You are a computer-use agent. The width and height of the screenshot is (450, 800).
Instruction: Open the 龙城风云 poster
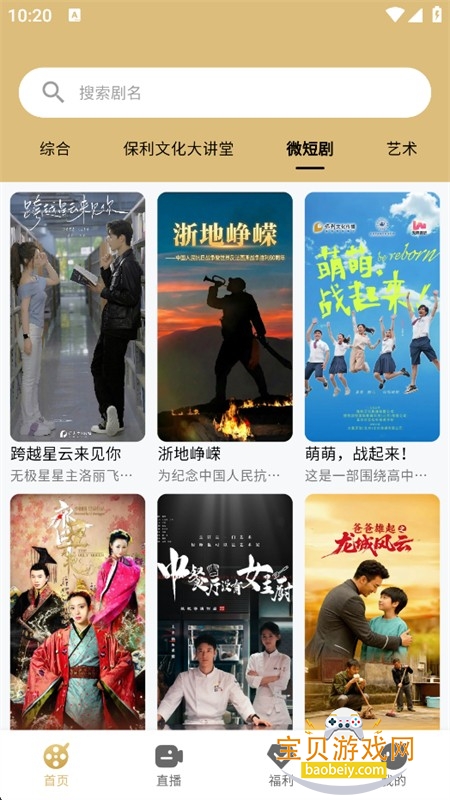pyautogui.click(x=372, y=612)
